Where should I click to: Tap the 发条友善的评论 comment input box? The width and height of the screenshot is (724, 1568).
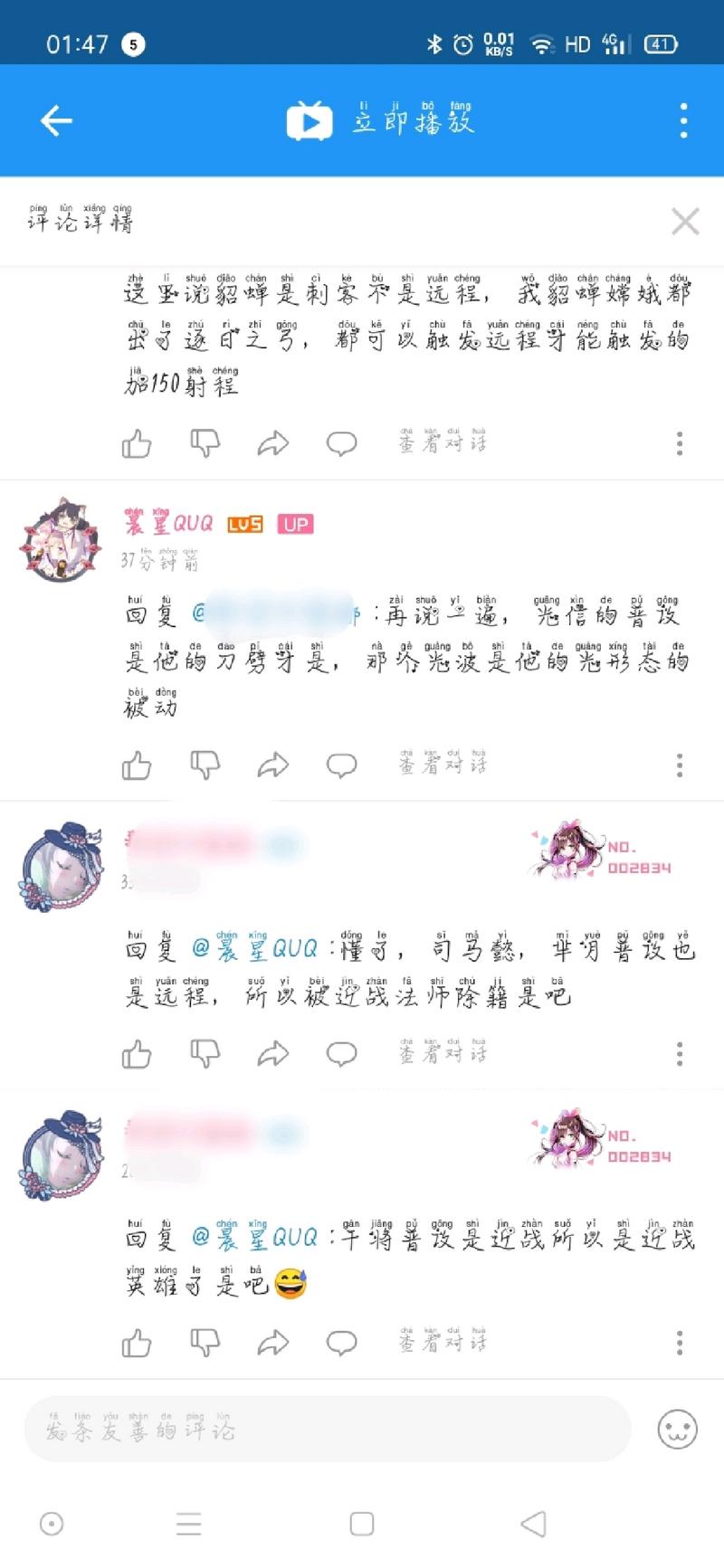pyautogui.click(x=326, y=1430)
